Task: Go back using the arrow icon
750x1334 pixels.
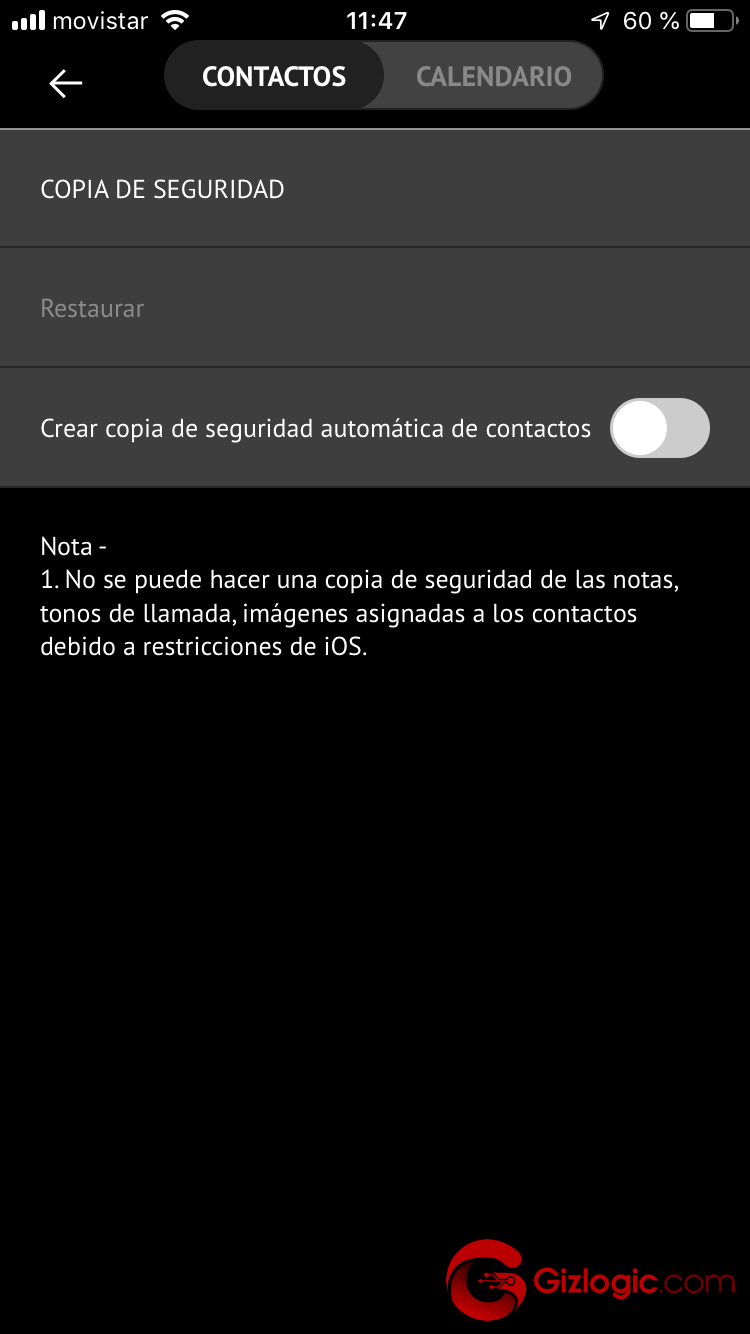Action: pos(66,83)
